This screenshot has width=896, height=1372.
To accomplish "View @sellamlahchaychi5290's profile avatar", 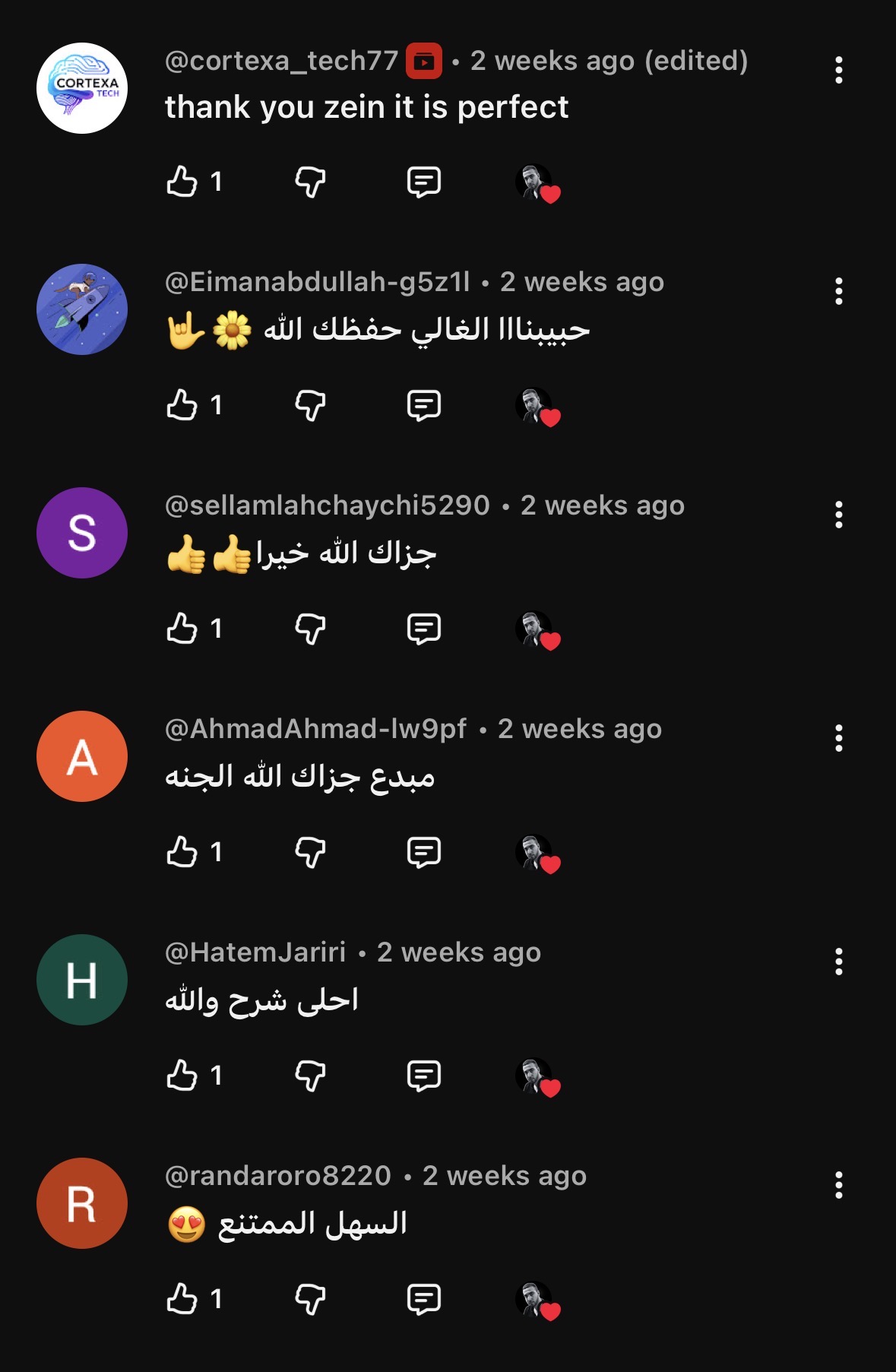I will [x=82, y=533].
